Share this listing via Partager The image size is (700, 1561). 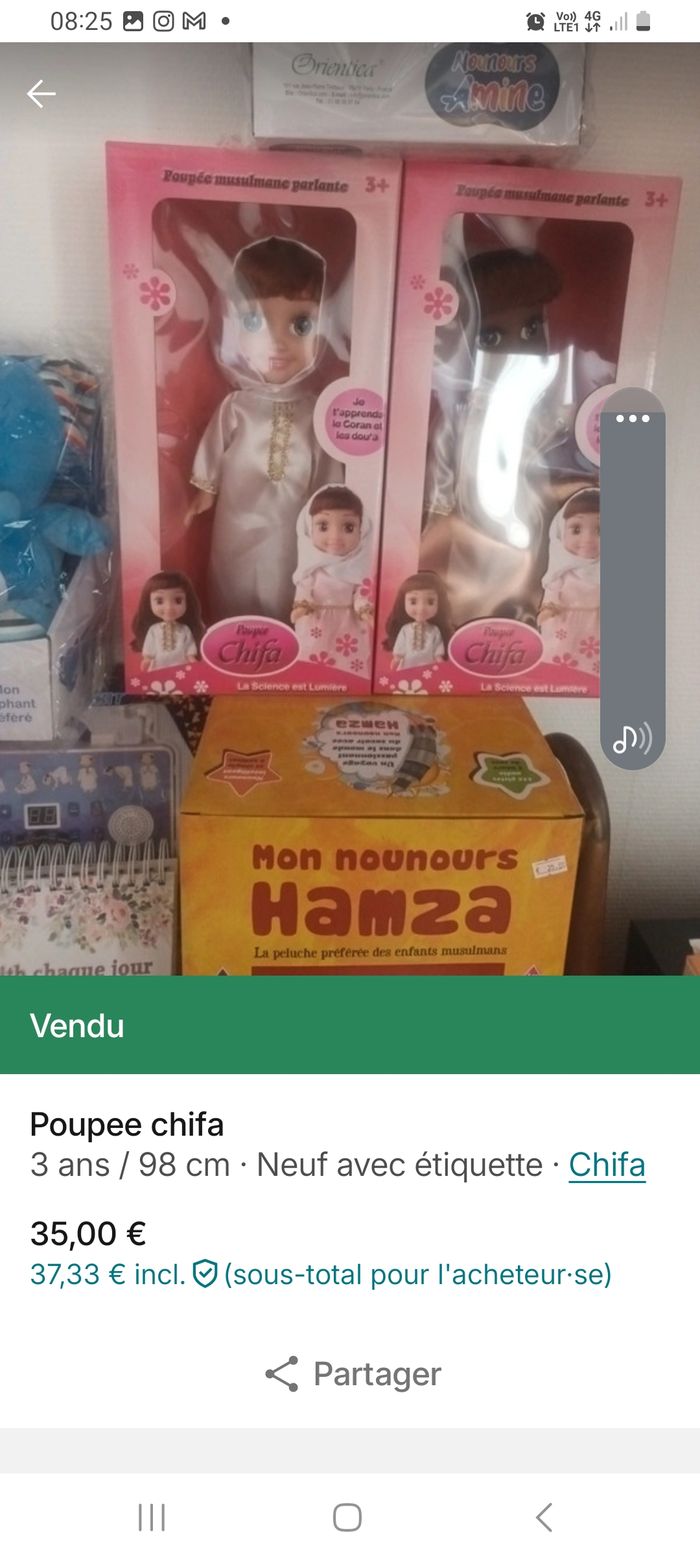point(352,1374)
